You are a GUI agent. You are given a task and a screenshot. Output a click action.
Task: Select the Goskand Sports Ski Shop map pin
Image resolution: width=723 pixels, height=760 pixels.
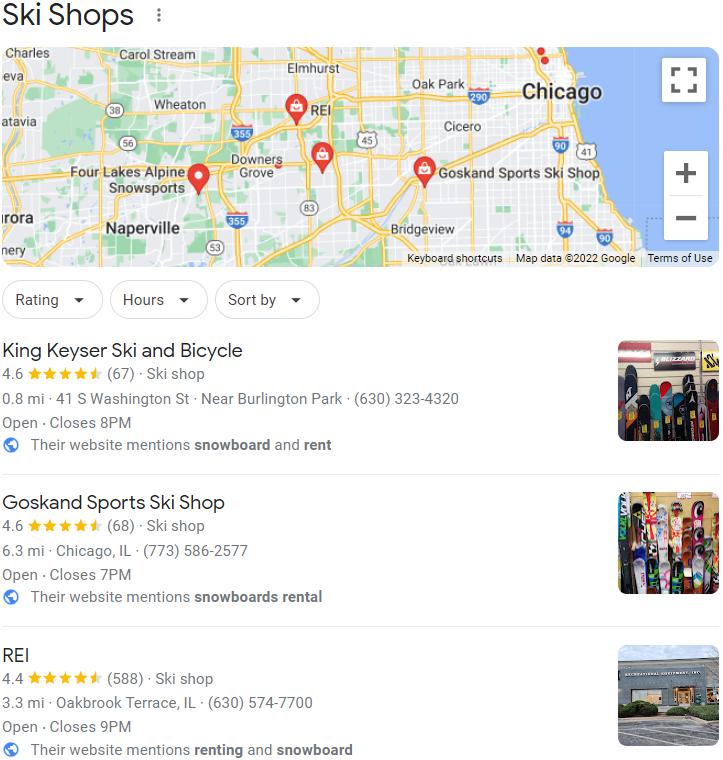pos(424,169)
